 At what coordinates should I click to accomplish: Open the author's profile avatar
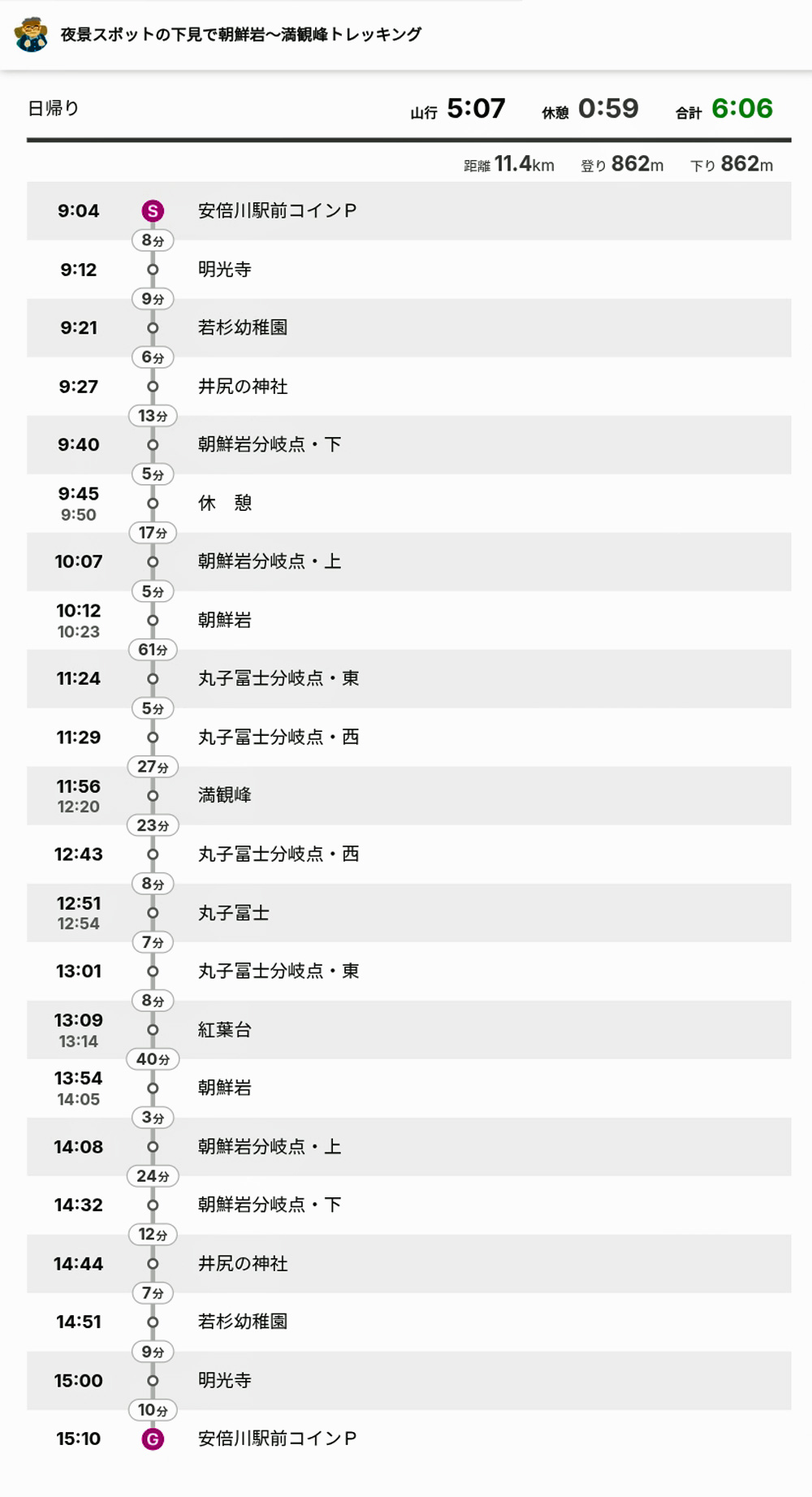(x=31, y=34)
